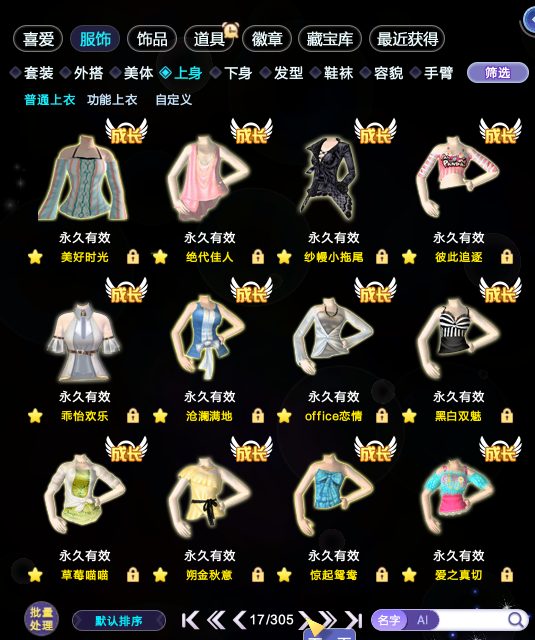The width and height of the screenshot is (535, 640).
Task: Open 批量处理 batch processing
Action: coord(41,620)
